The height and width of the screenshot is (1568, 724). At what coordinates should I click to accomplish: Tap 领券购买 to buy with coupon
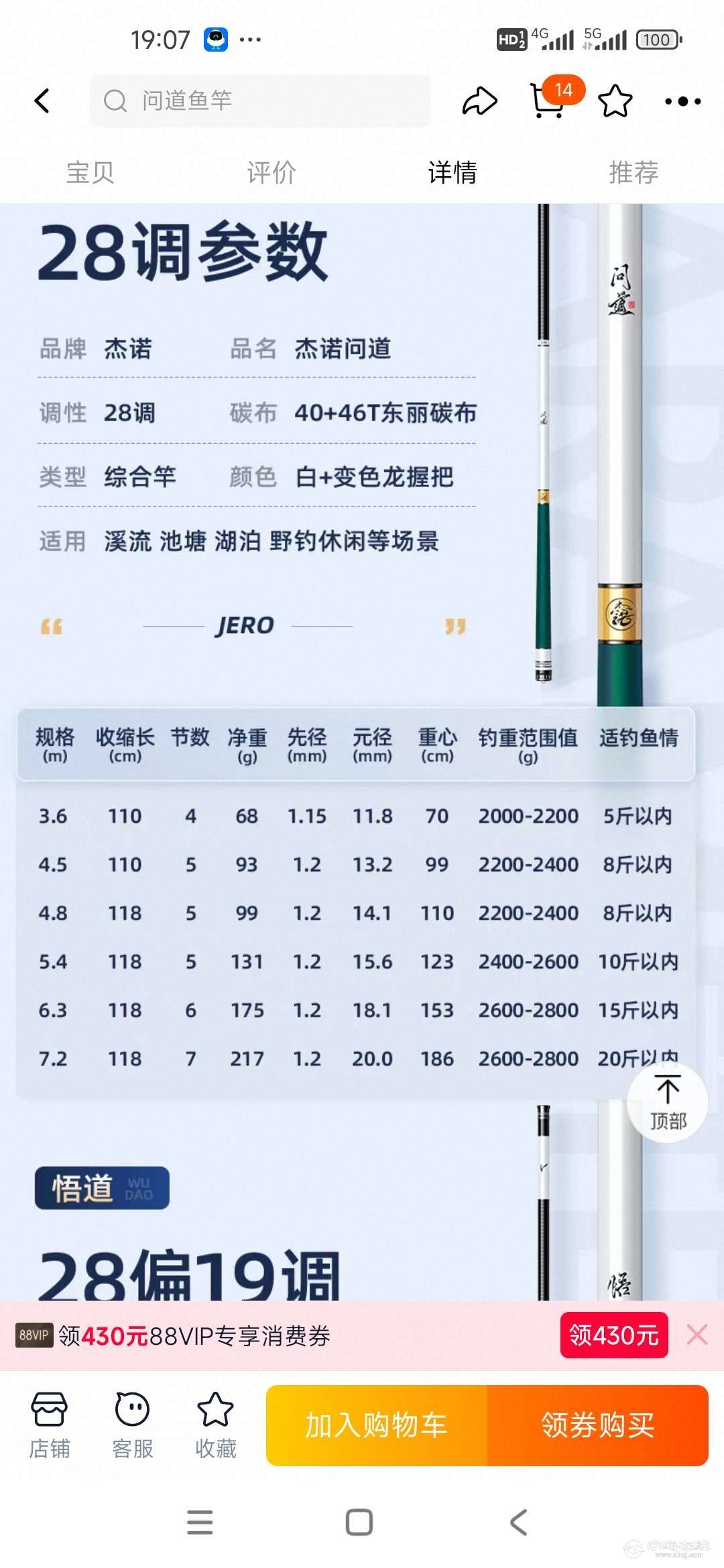click(597, 1425)
